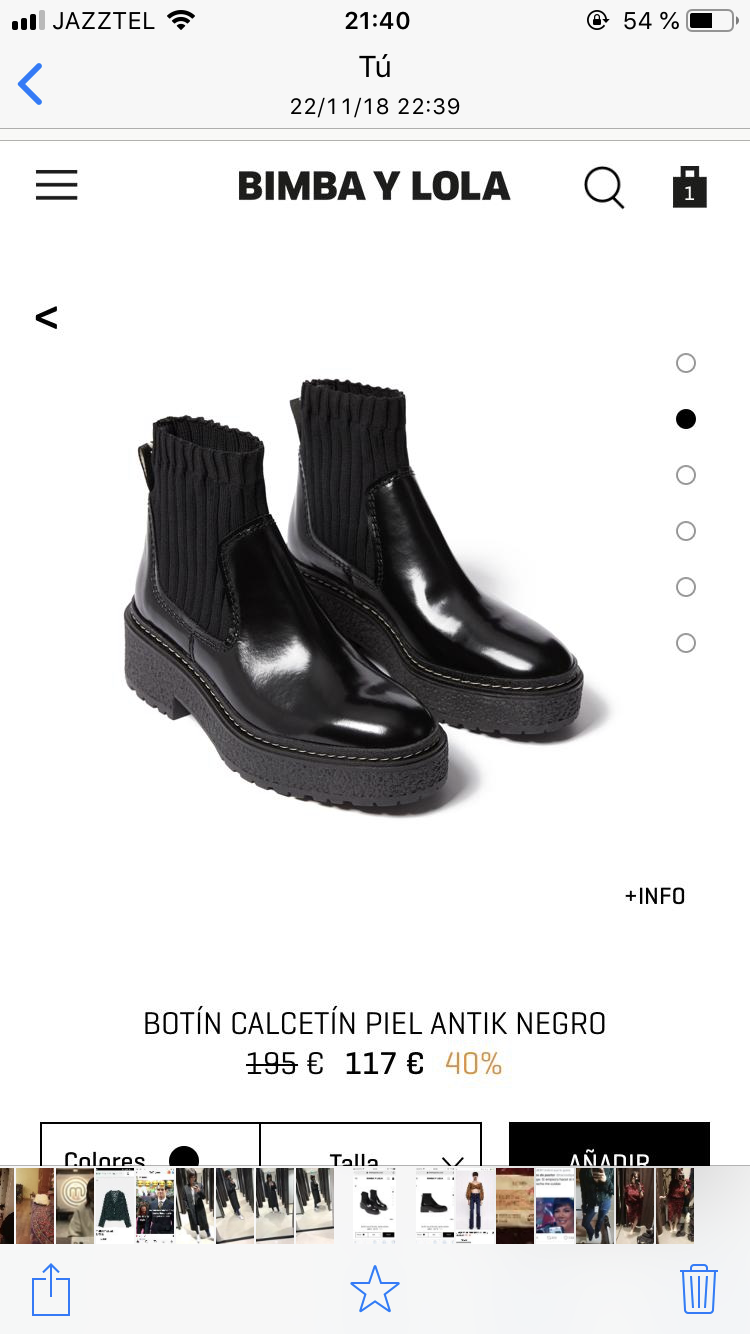Viewport: 750px width, 1334px height.
Task: Open the green sweater thumbnail in the strip
Action: pyautogui.click(x=115, y=1205)
